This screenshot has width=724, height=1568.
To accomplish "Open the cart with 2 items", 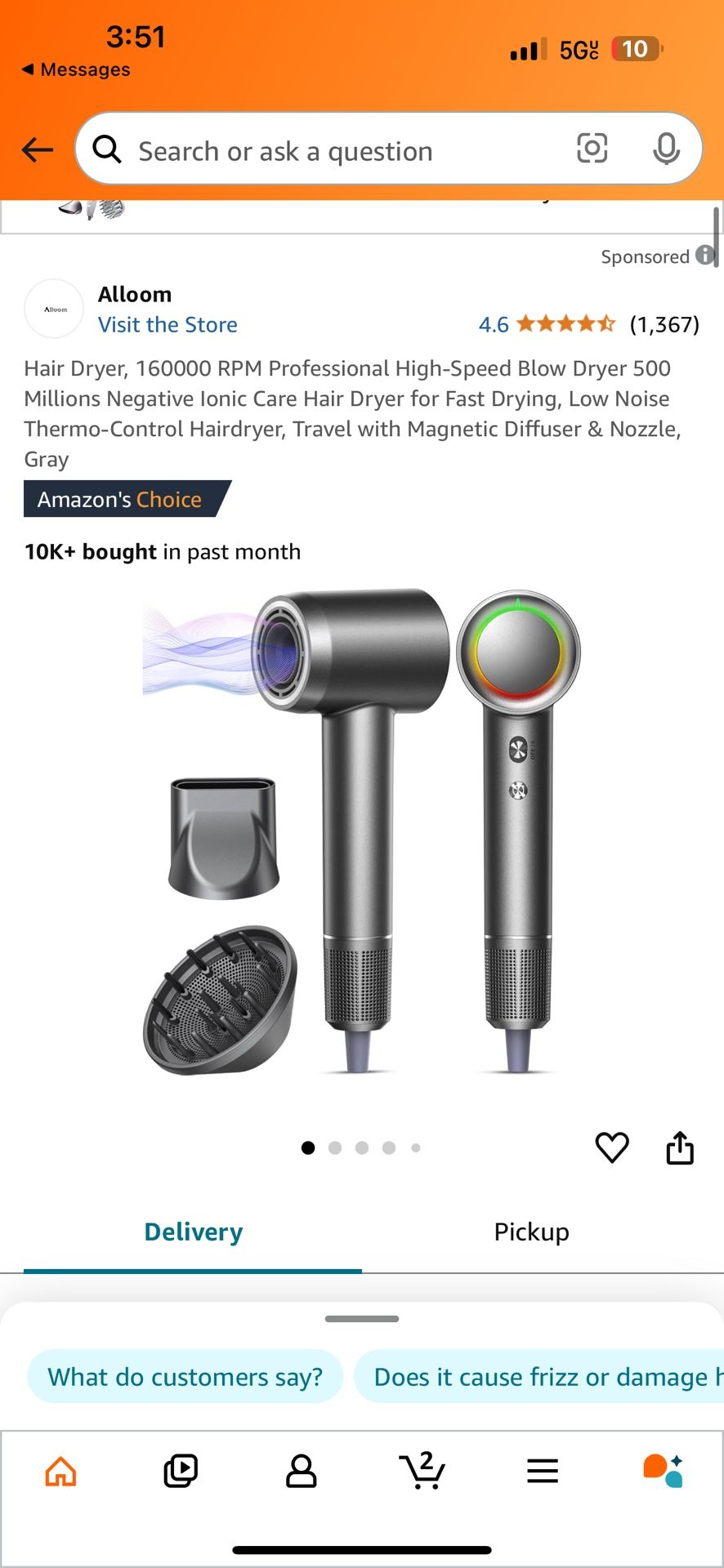I will point(422,1470).
